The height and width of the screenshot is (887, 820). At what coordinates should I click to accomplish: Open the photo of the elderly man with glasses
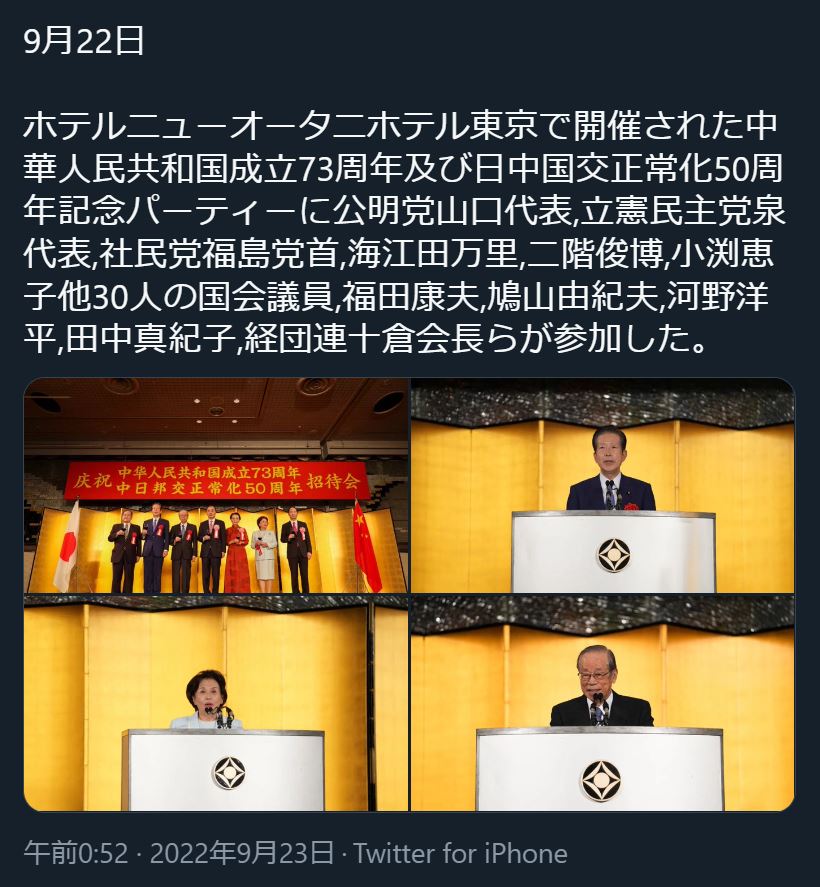click(603, 703)
